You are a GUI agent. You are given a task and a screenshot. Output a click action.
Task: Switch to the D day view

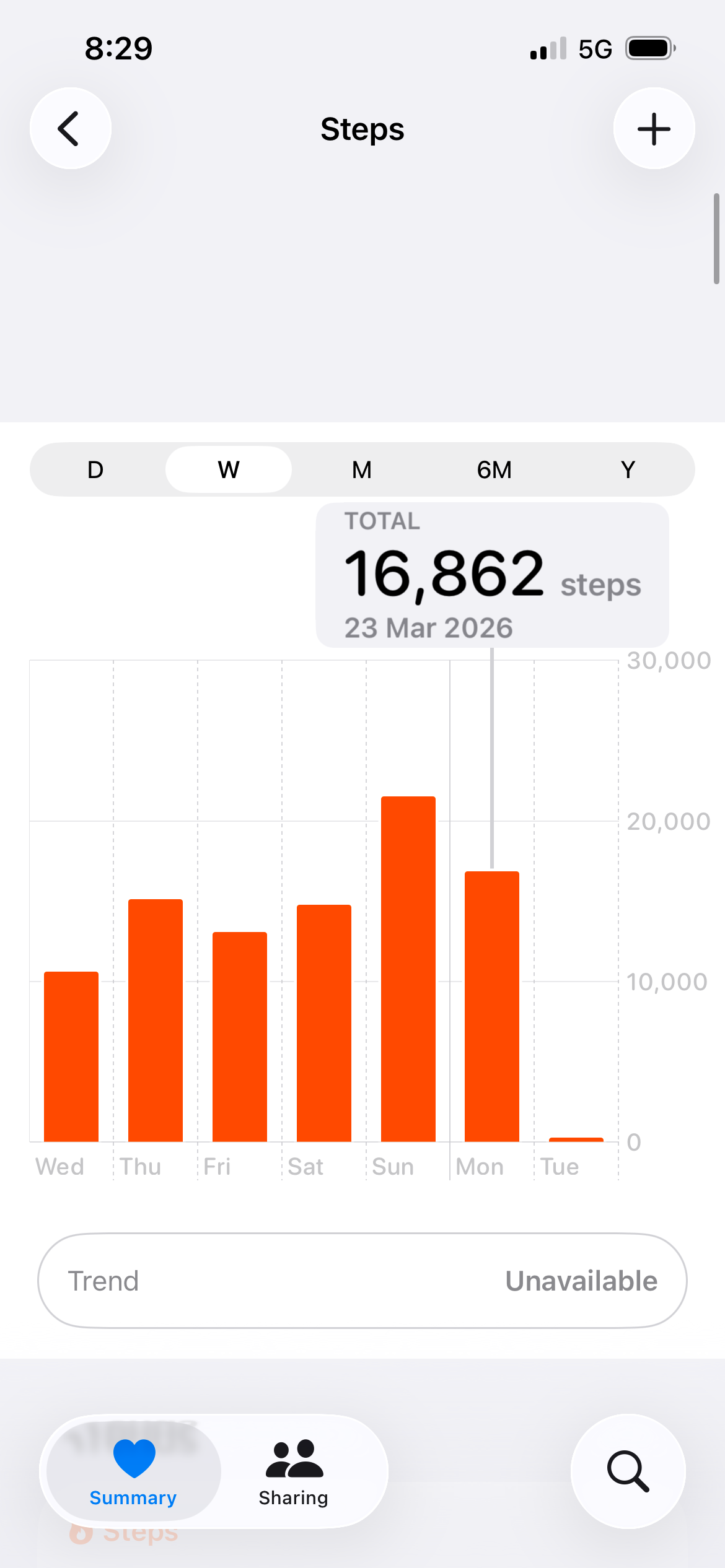(x=95, y=470)
